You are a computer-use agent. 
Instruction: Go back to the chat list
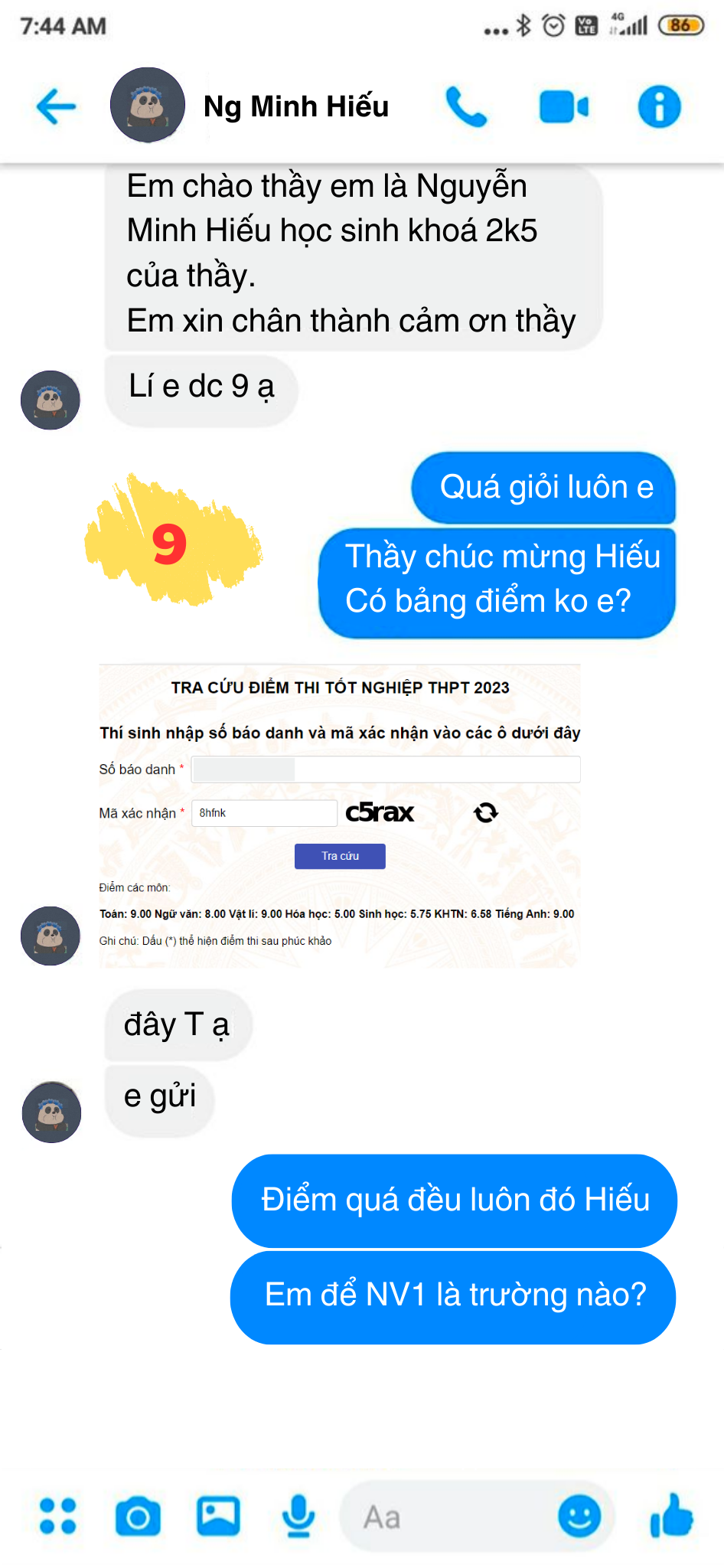[x=56, y=106]
